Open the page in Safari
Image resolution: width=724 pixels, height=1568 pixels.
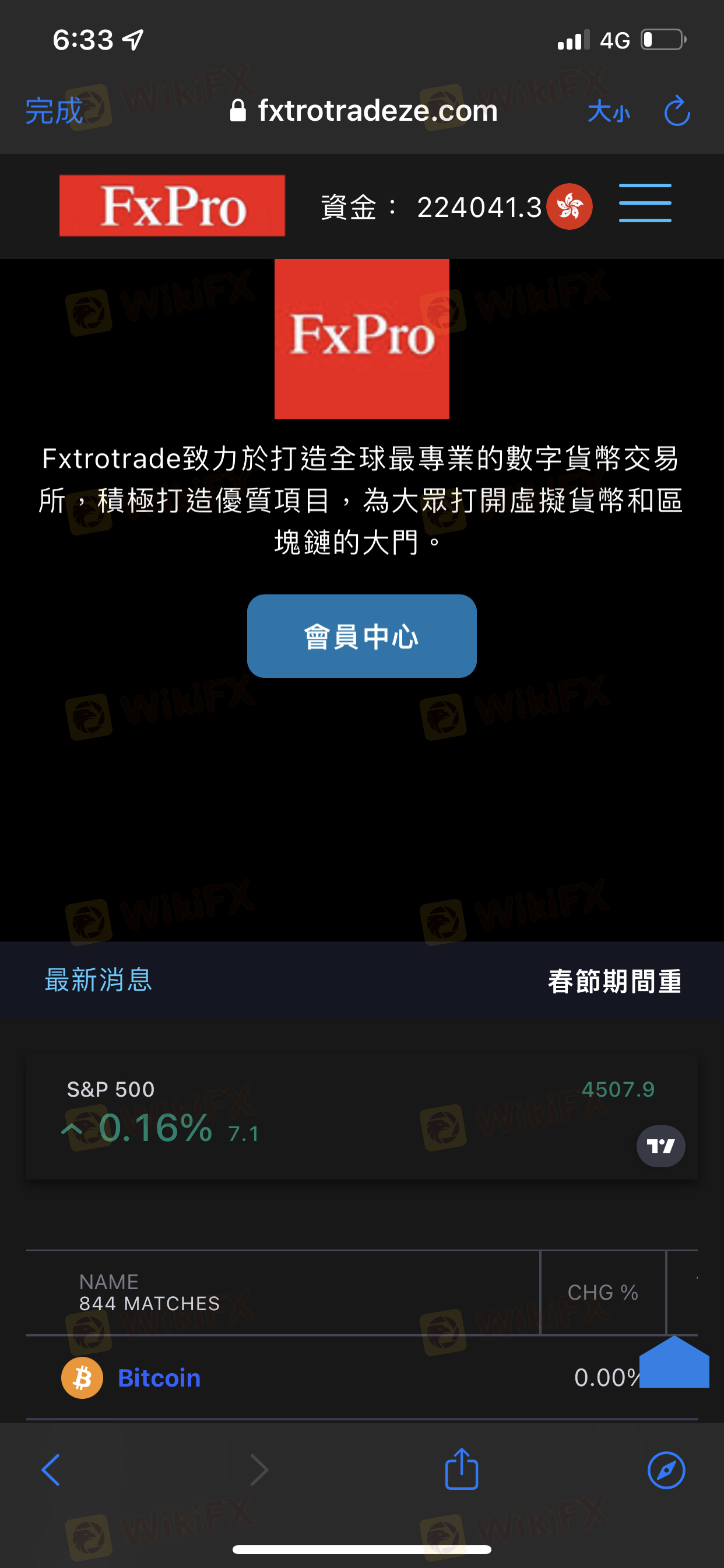pyautogui.click(x=666, y=1471)
